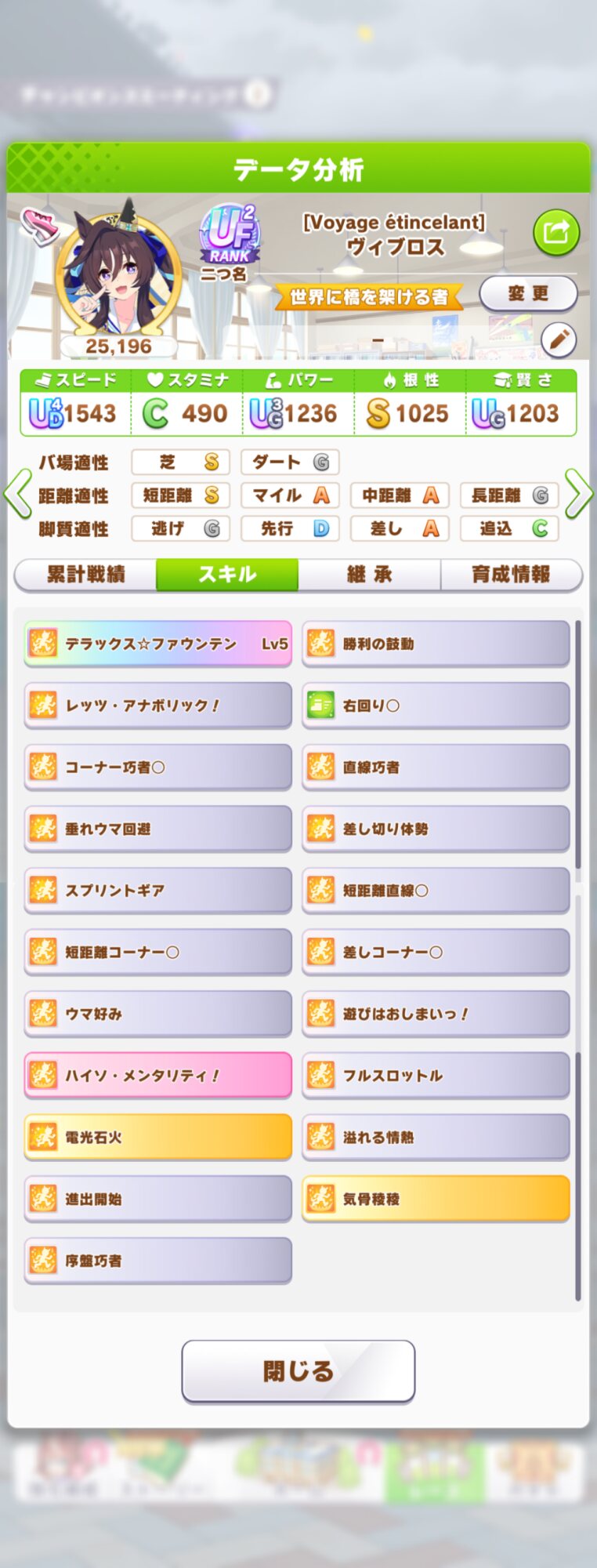View the 電光石火 skill details

158,1138
